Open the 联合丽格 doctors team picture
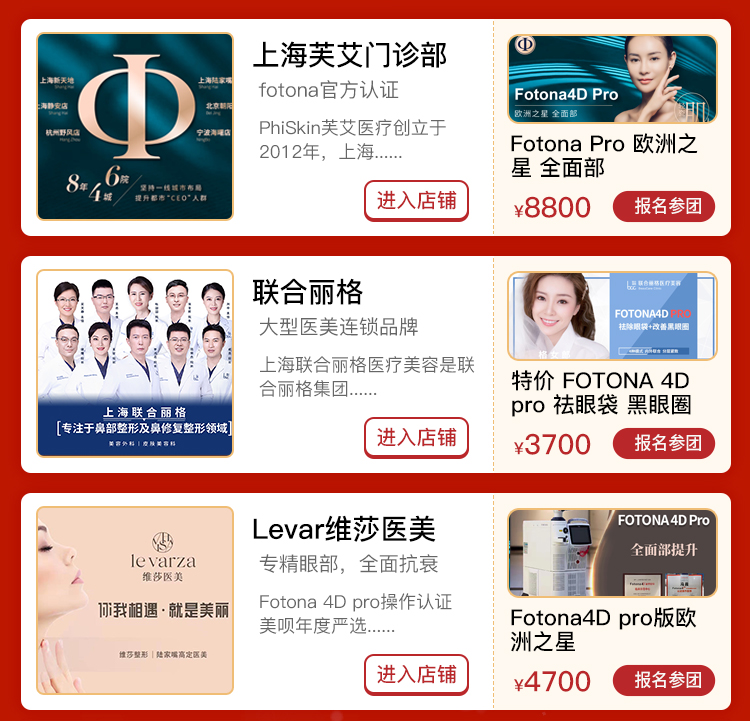This screenshot has height=721, width=750. [135, 363]
